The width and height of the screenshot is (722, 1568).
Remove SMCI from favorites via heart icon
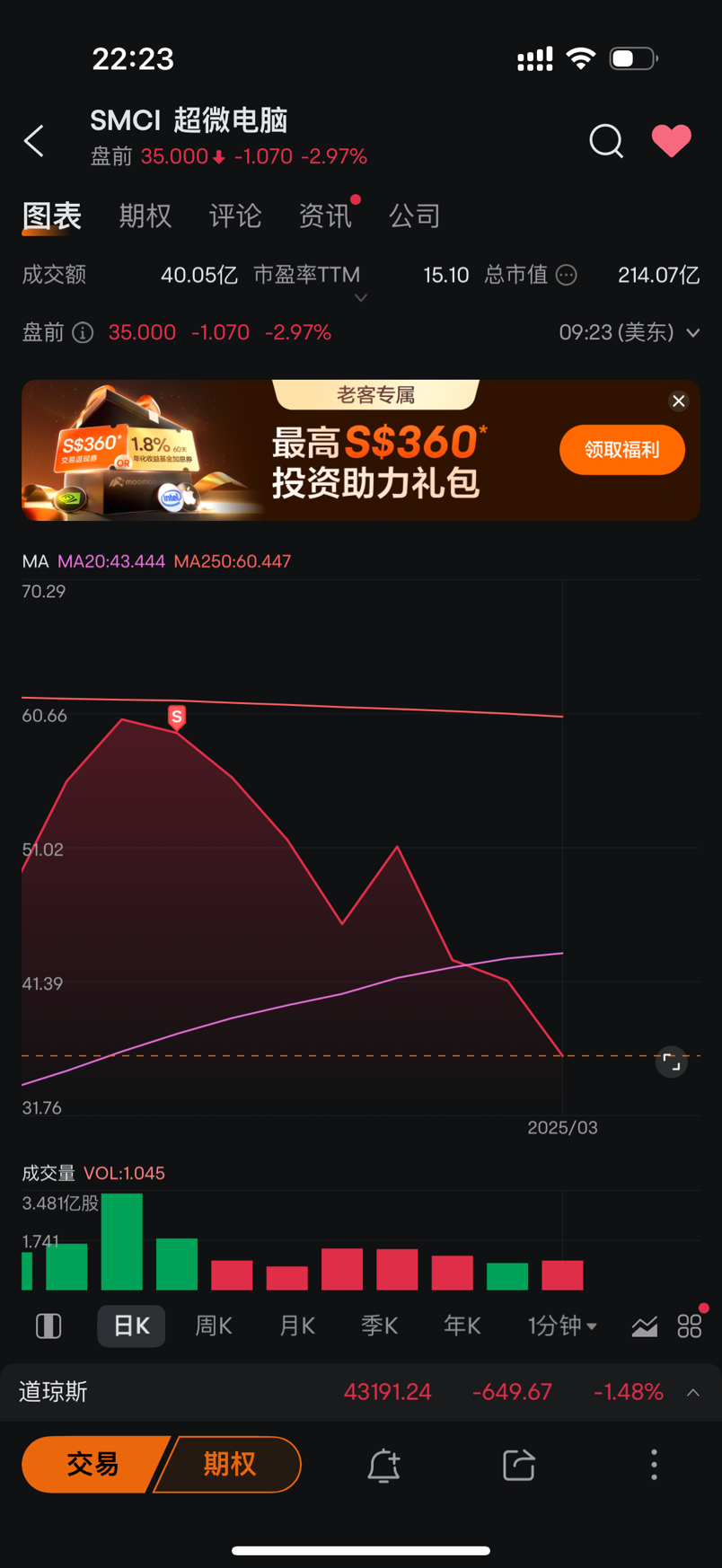[671, 141]
